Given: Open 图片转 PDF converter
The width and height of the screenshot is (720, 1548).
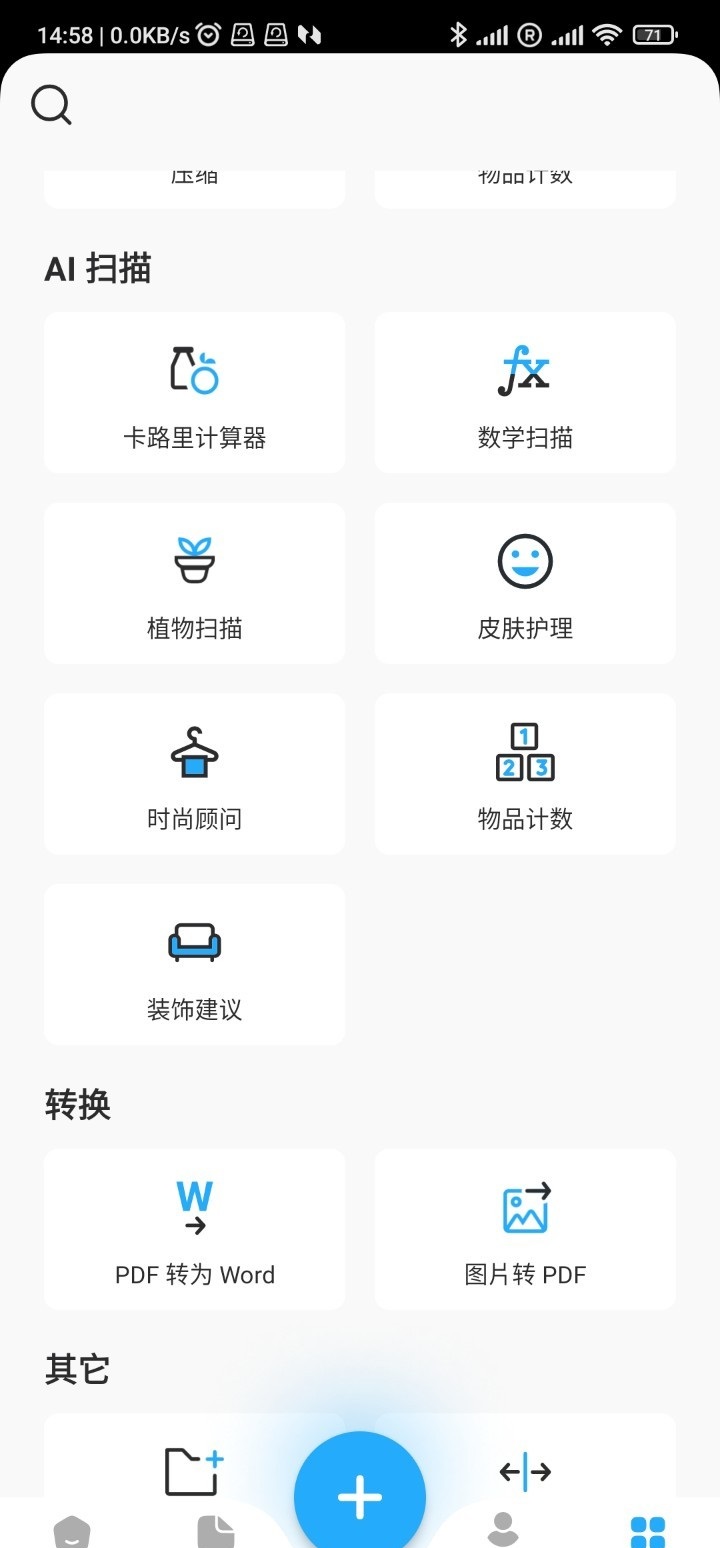Looking at the screenshot, I should point(525,1229).
